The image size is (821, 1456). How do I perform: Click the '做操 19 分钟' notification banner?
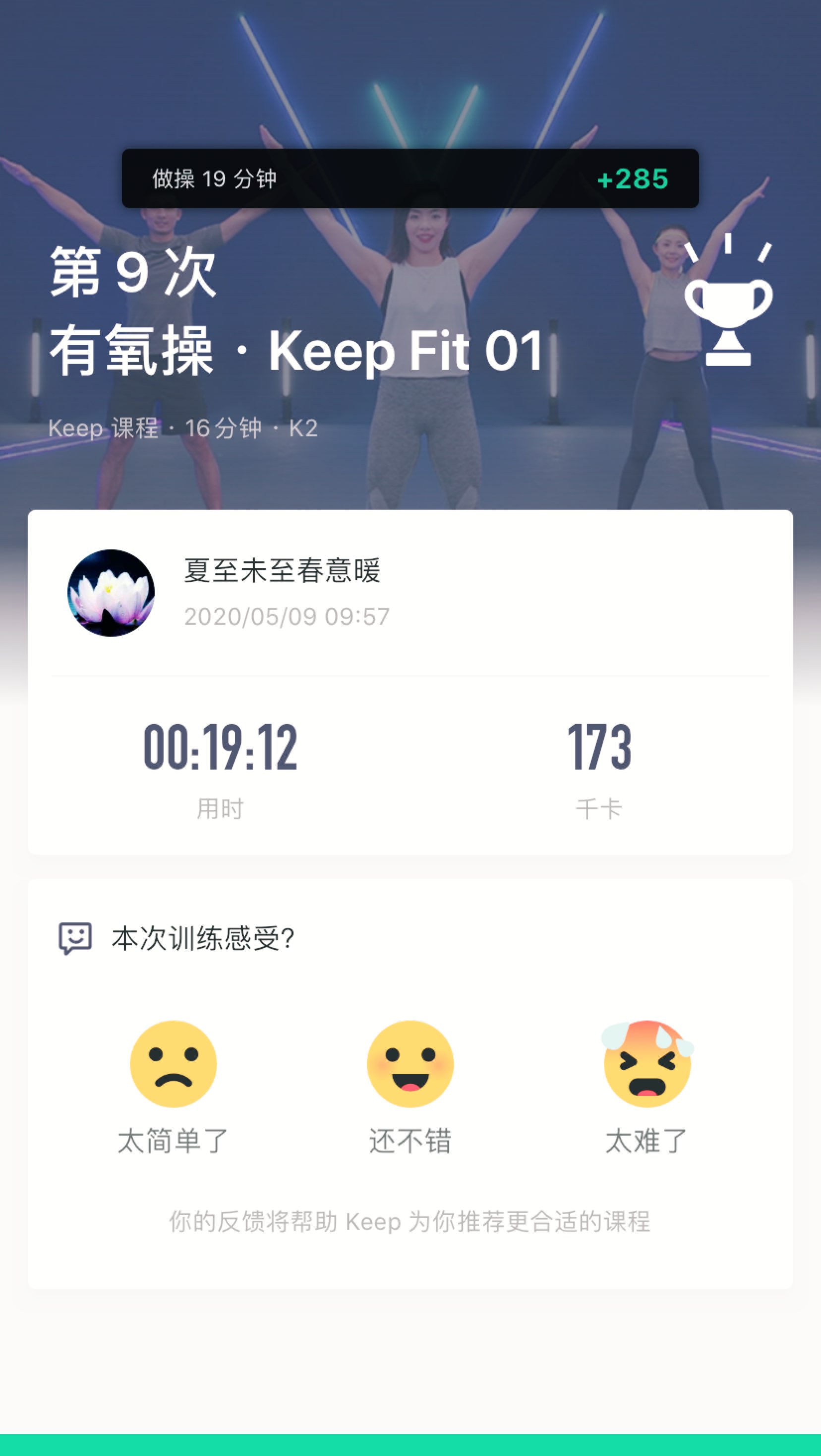coord(410,179)
